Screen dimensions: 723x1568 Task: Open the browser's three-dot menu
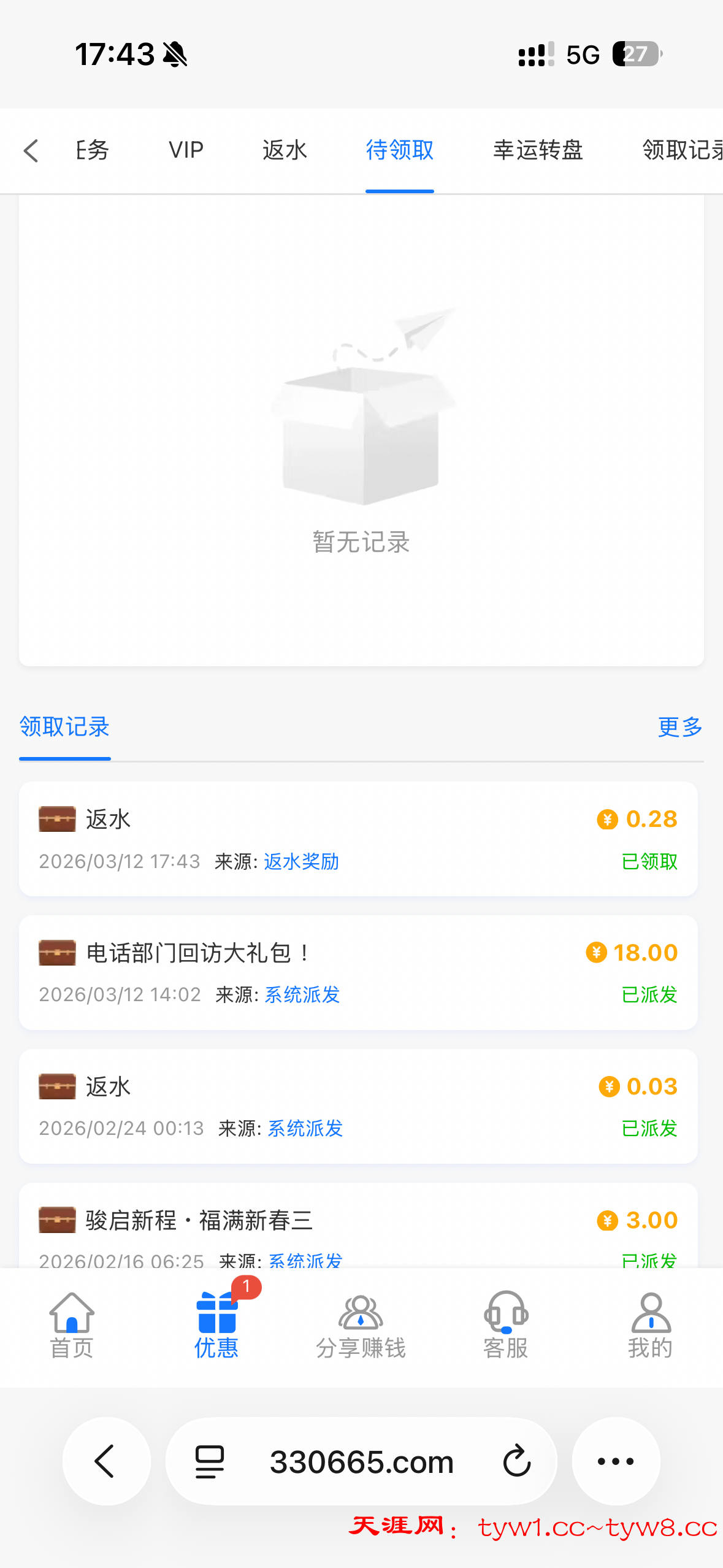click(616, 1461)
